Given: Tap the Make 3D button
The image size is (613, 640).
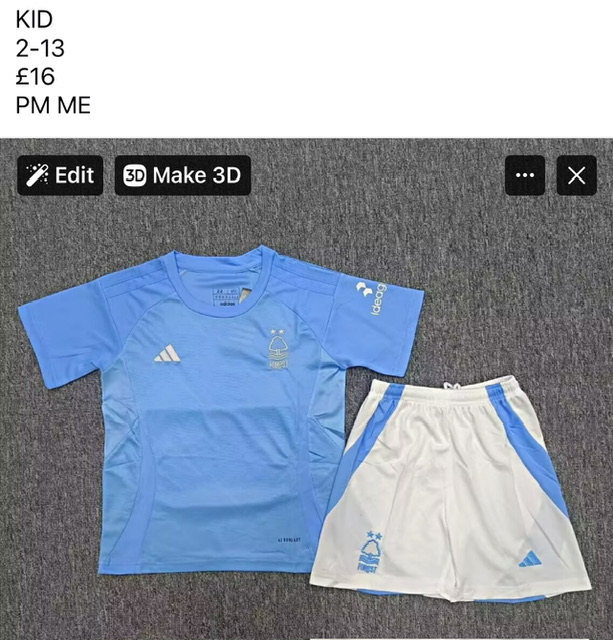Looking at the screenshot, I should tap(182, 176).
